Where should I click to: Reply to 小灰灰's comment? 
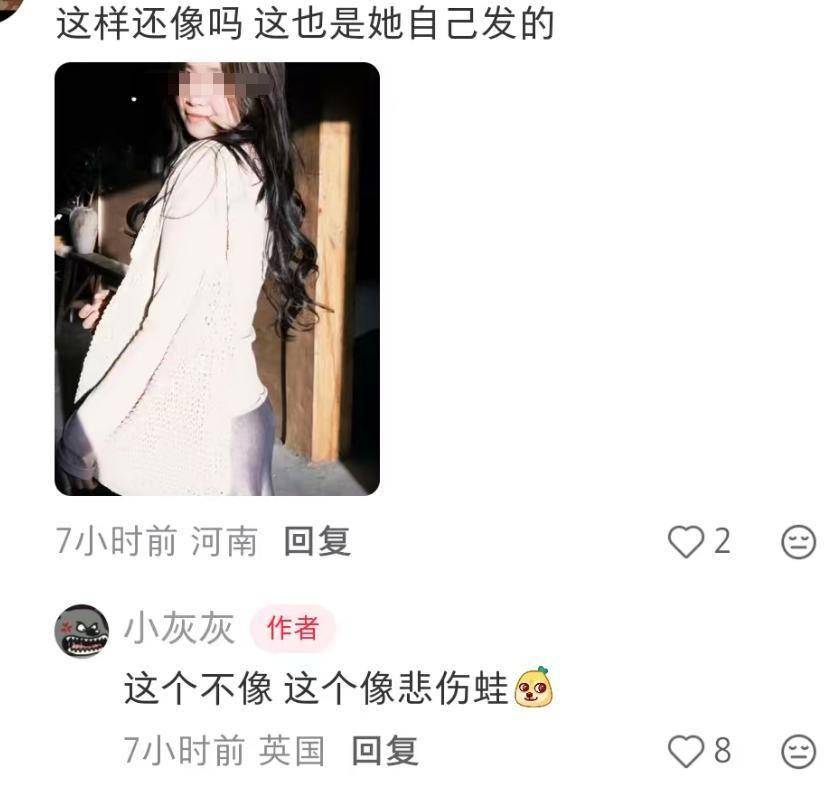point(385,750)
